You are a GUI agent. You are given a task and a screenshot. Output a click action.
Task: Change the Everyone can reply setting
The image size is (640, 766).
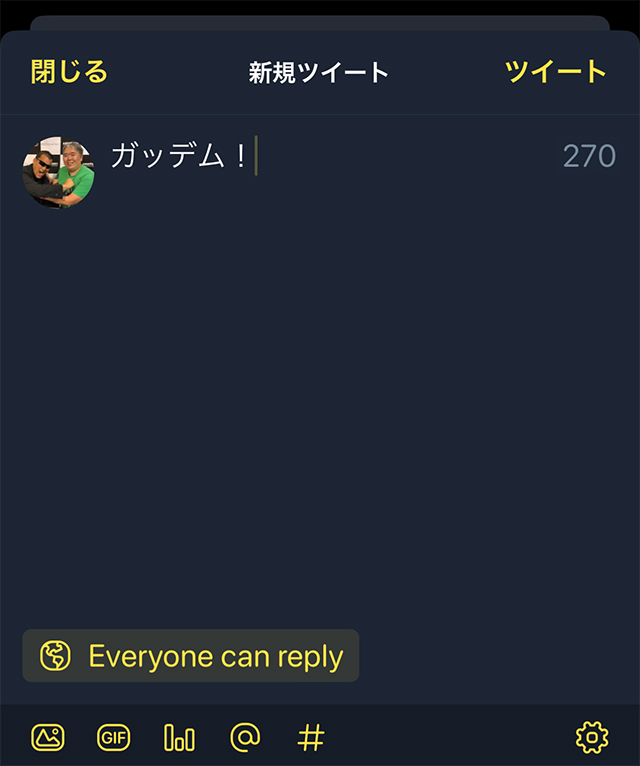coord(191,656)
